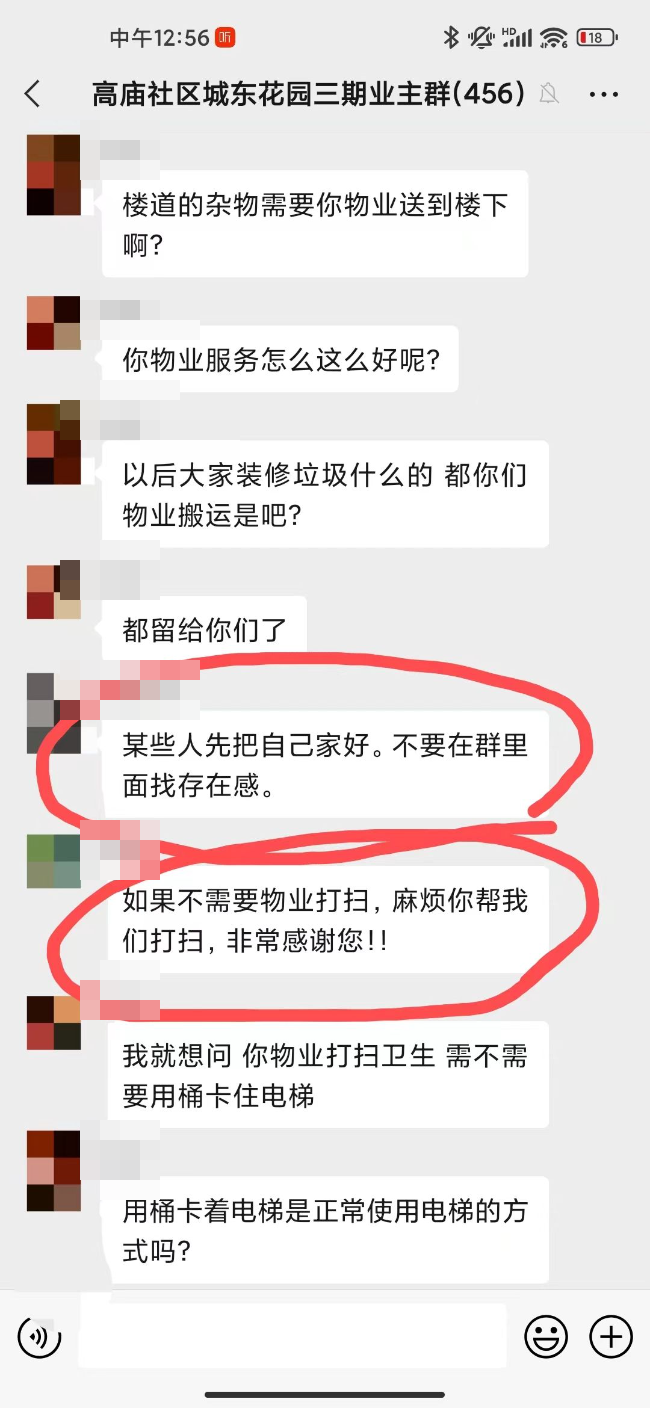Tap avatar beside “某些人先把自己家好” message
This screenshot has height=1408, width=650.
point(53,713)
